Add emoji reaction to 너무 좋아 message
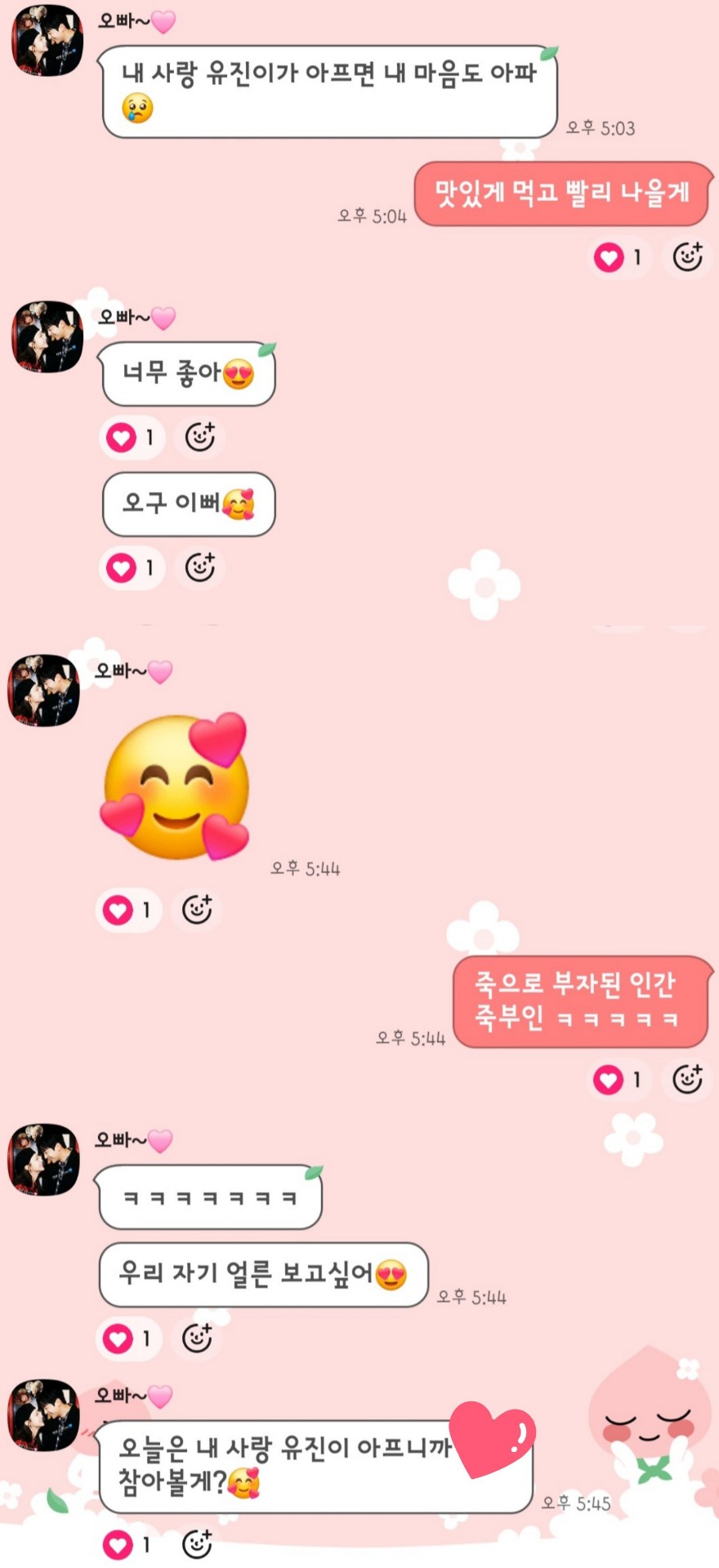The height and width of the screenshot is (1568, 719). (200, 437)
